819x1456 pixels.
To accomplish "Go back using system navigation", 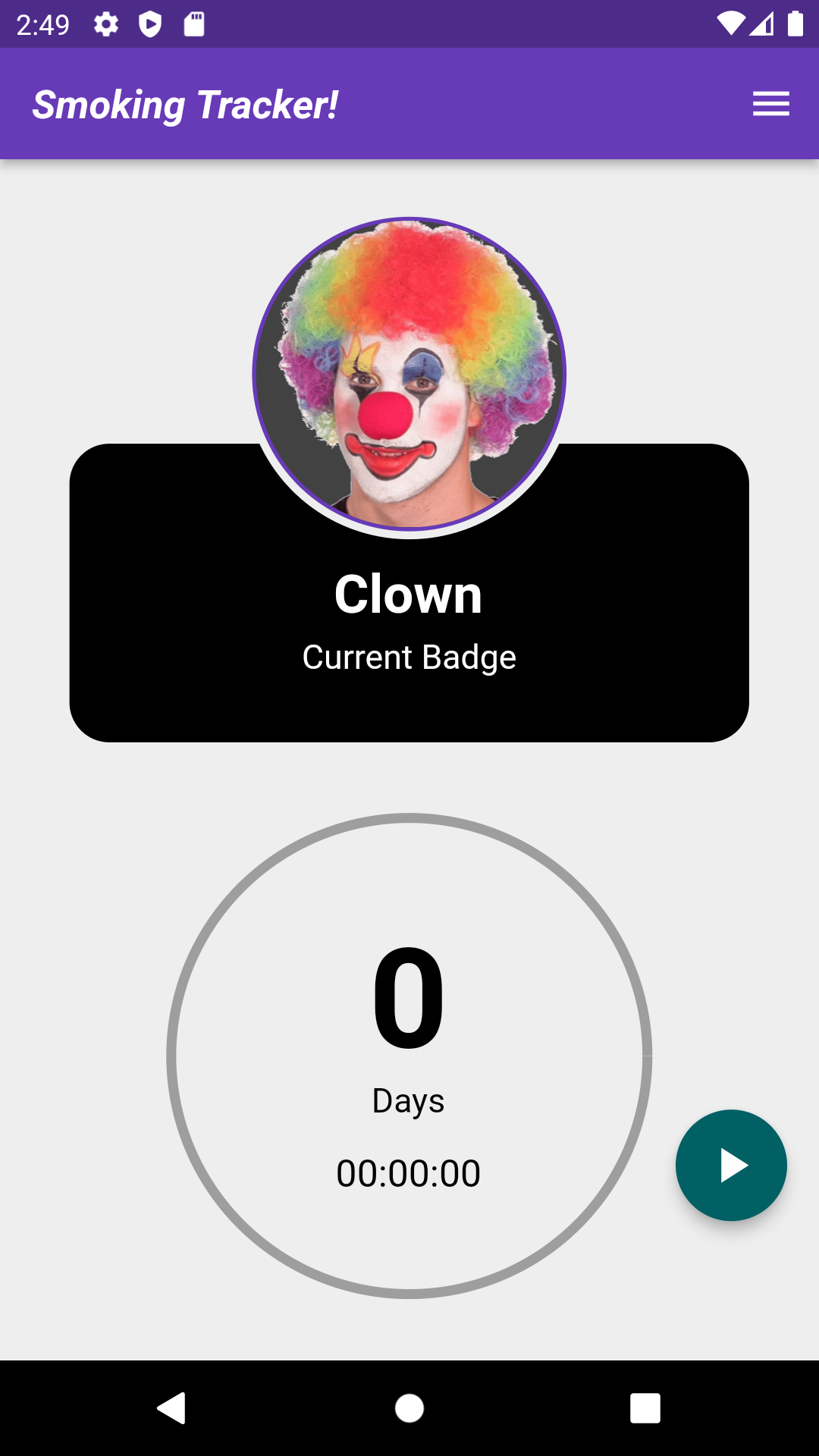I will (172, 1408).
